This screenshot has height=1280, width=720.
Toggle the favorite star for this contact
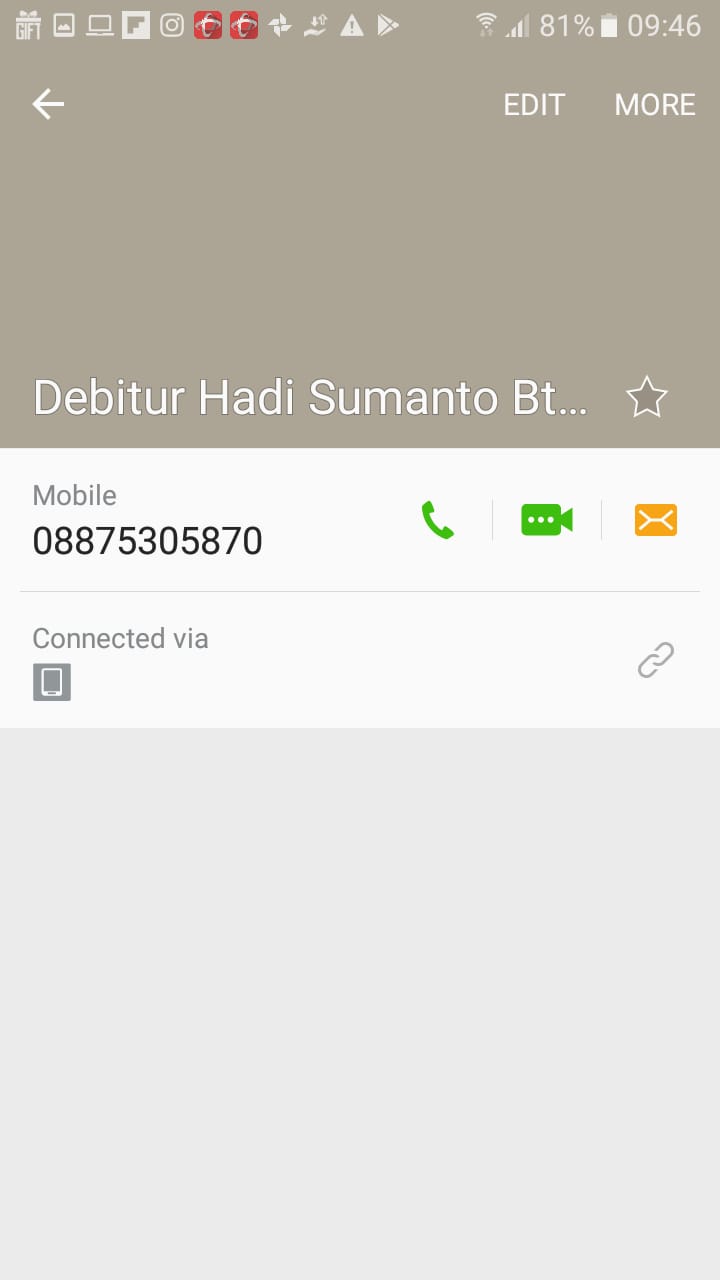click(646, 396)
